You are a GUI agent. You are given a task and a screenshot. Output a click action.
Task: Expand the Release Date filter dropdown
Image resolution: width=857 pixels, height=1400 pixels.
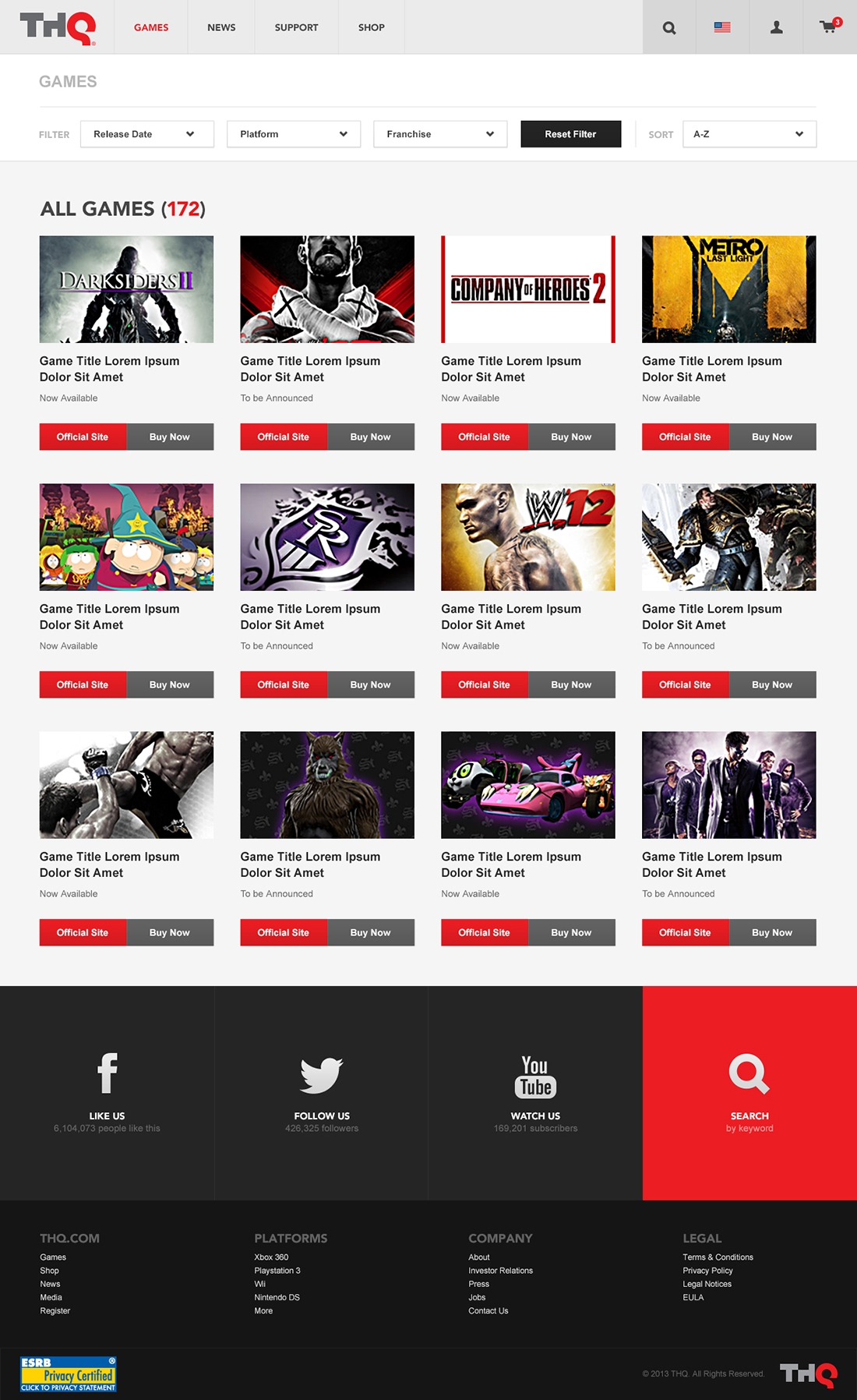(x=146, y=134)
